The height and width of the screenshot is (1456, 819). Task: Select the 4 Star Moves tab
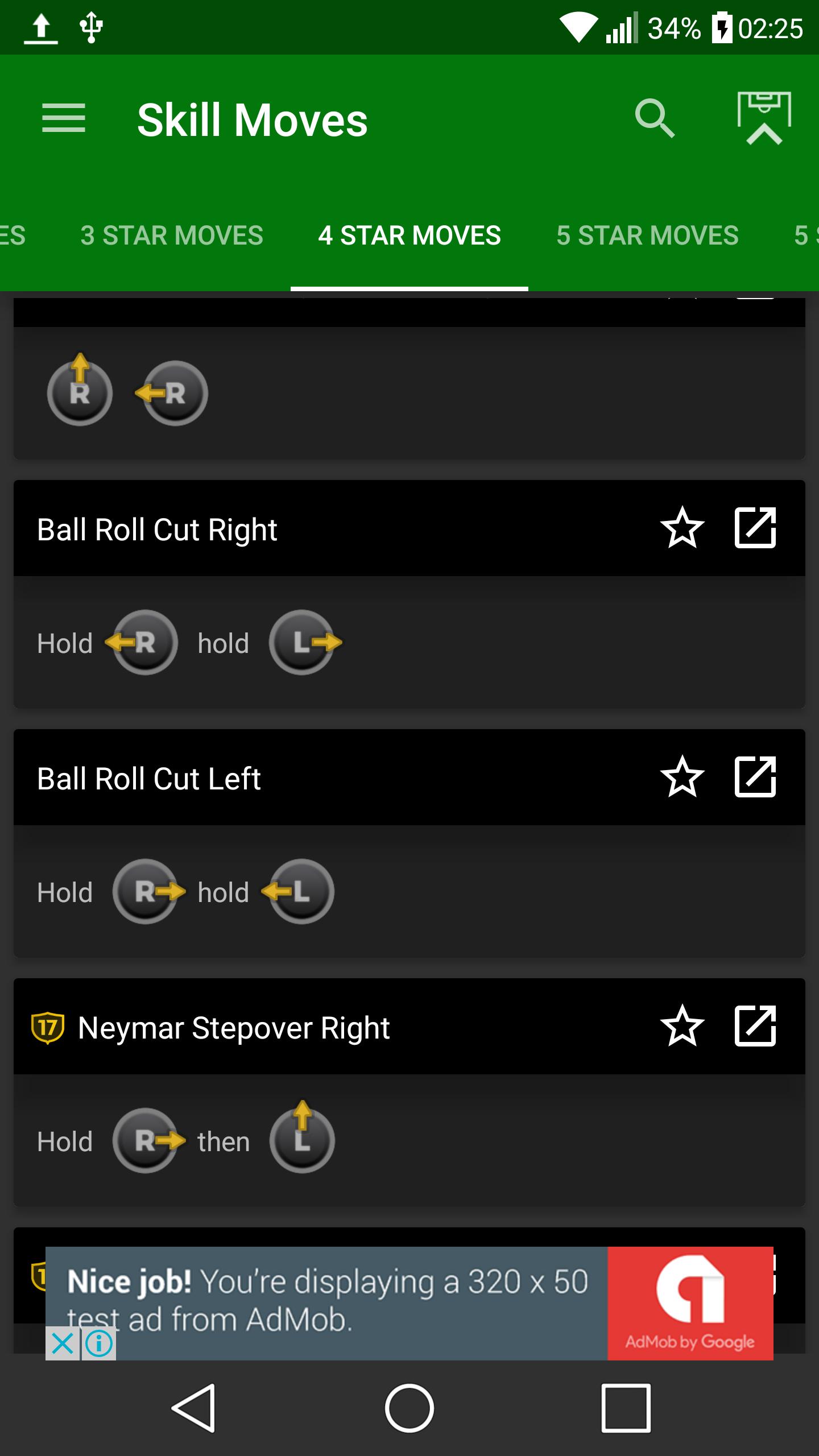(409, 235)
